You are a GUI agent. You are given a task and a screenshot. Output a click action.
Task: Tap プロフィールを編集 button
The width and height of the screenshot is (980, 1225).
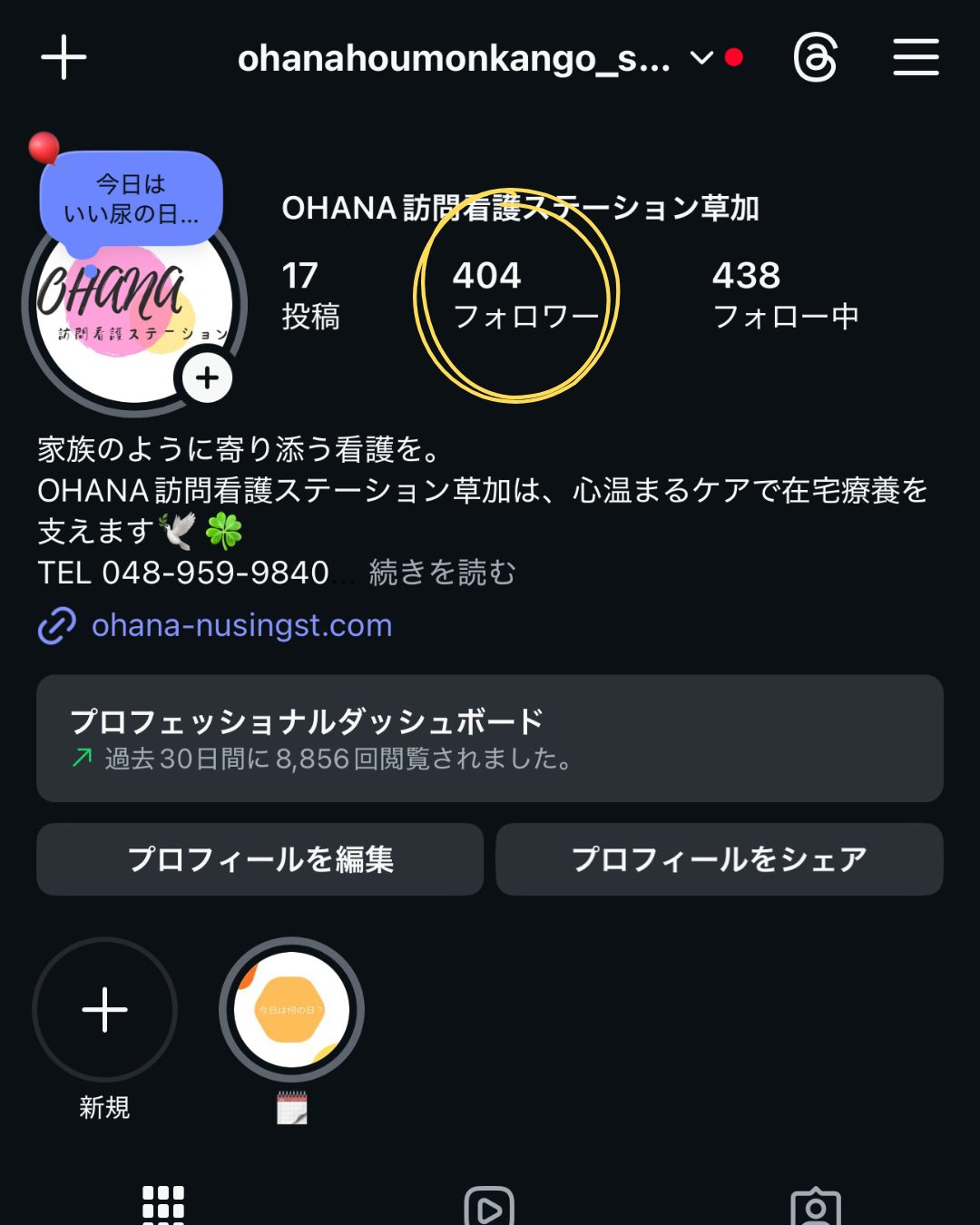click(x=260, y=859)
